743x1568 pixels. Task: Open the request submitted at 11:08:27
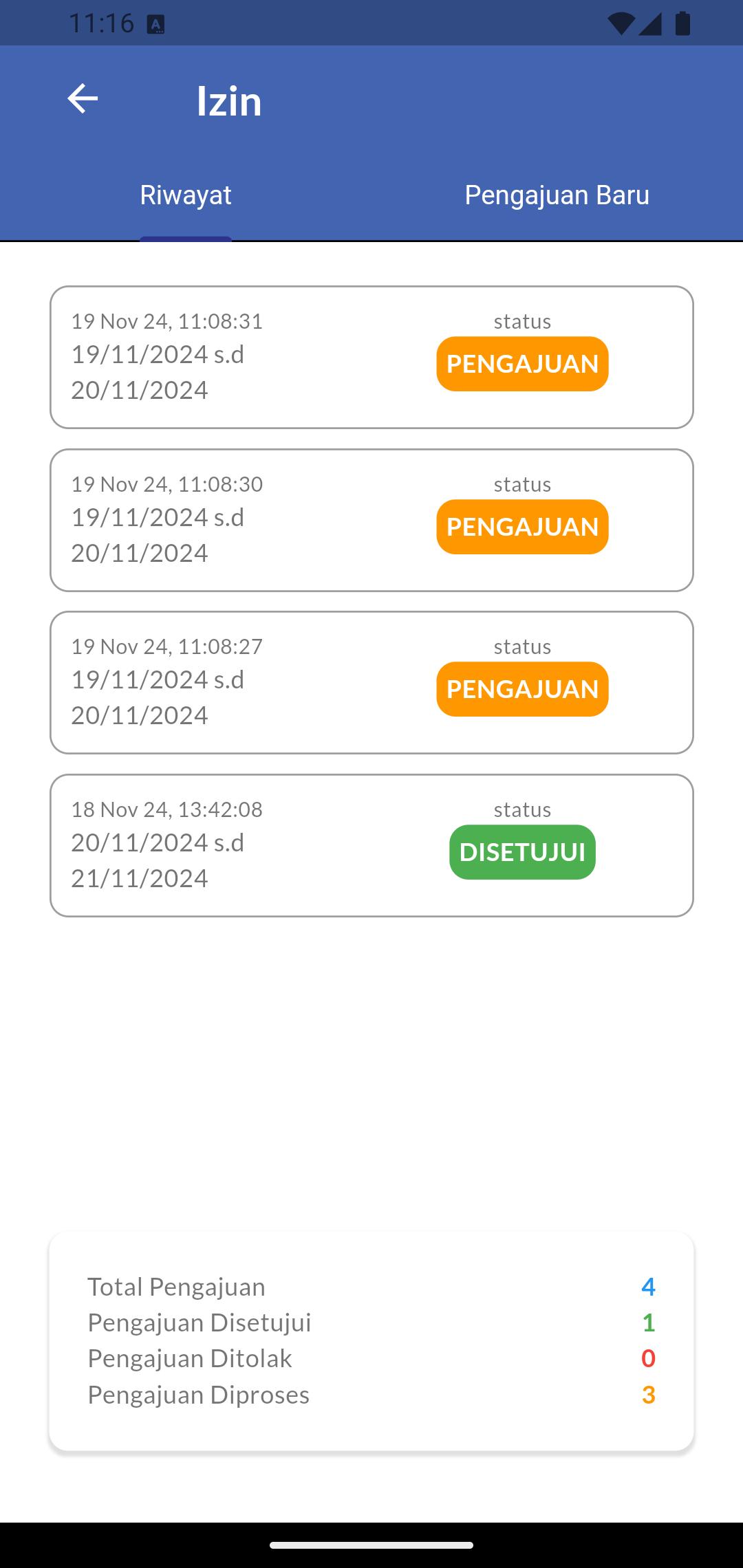click(371, 682)
